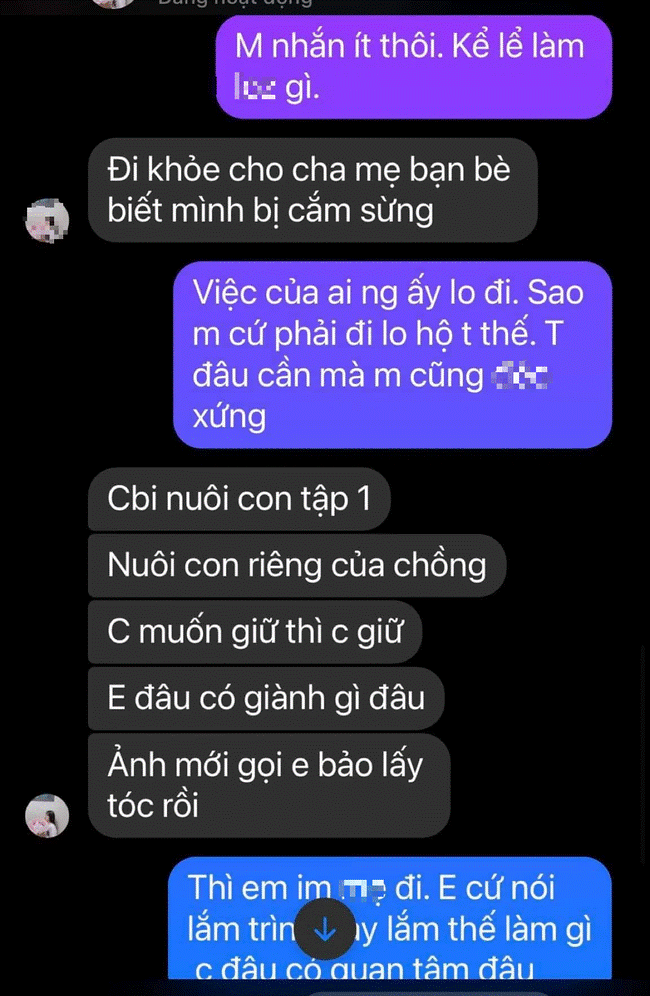Open sender avatar beside "biết mình bị cắm sừng"
This screenshot has width=650, height=996.
[x=46, y=219]
